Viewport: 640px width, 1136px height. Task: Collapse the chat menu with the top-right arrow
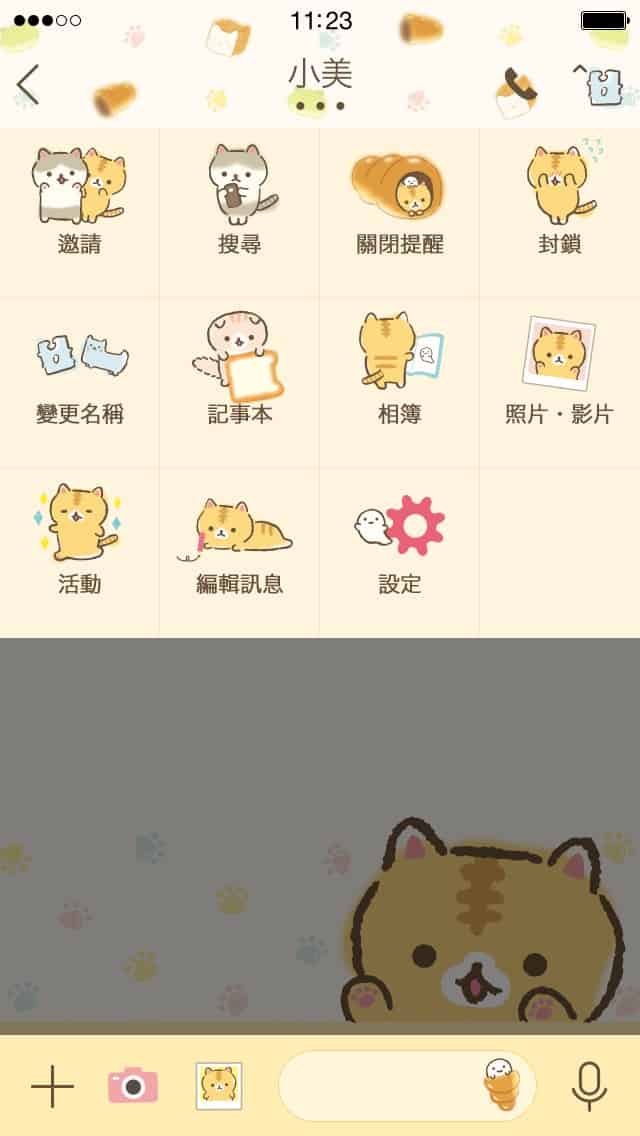[x=600, y=85]
